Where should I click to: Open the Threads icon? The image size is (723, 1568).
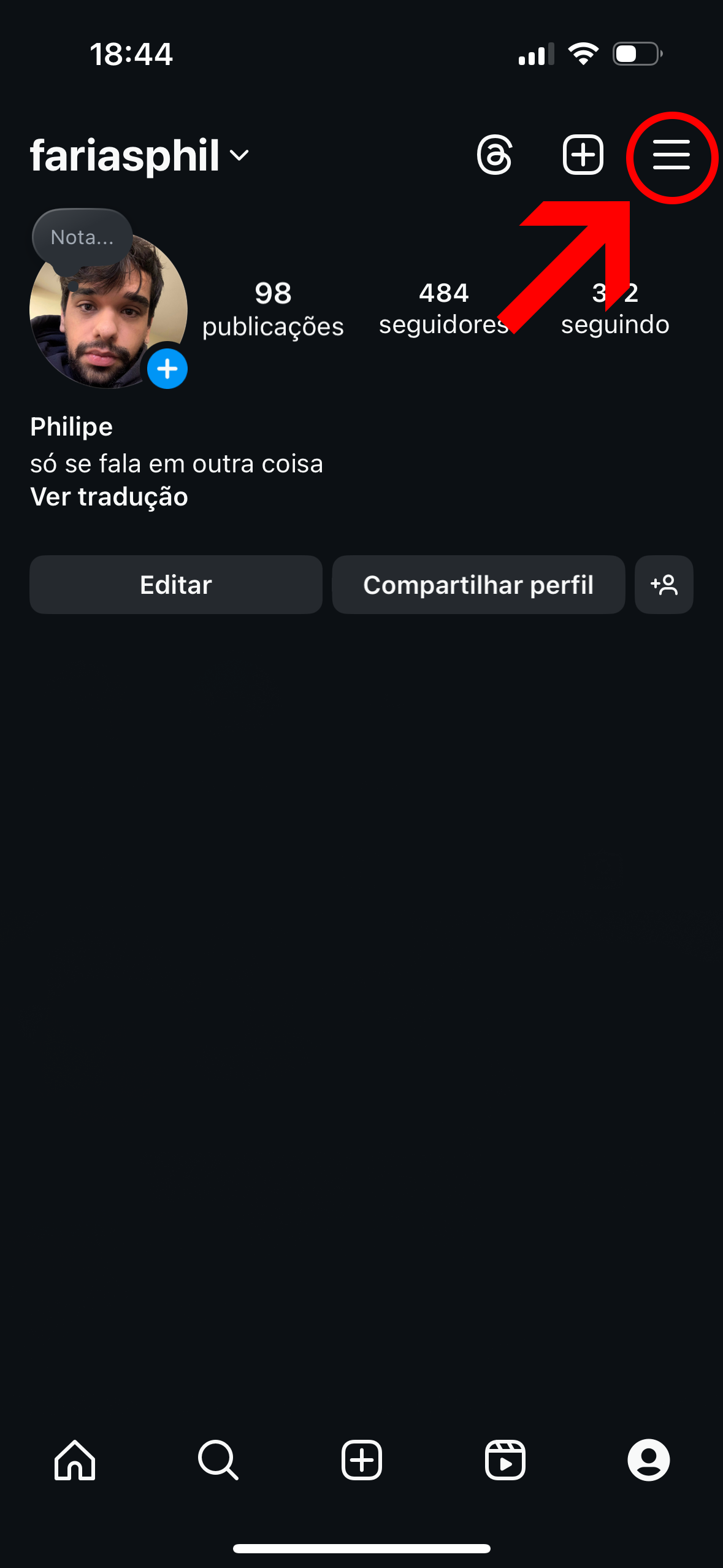(x=494, y=155)
